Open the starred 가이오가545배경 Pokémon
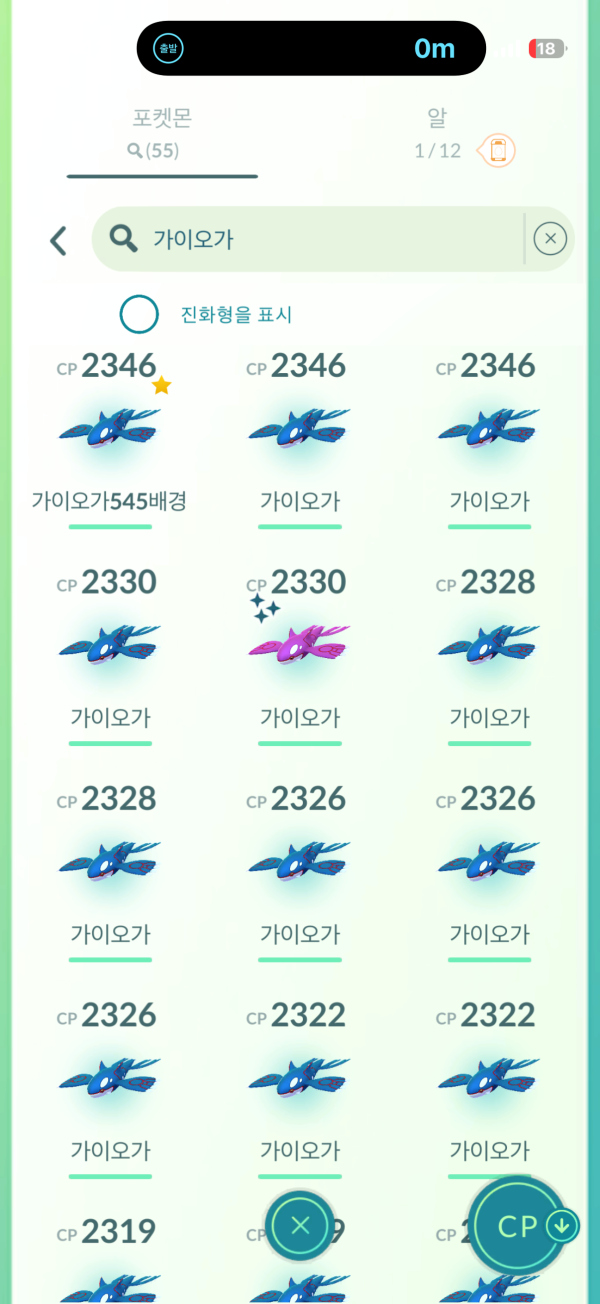 [109, 430]
